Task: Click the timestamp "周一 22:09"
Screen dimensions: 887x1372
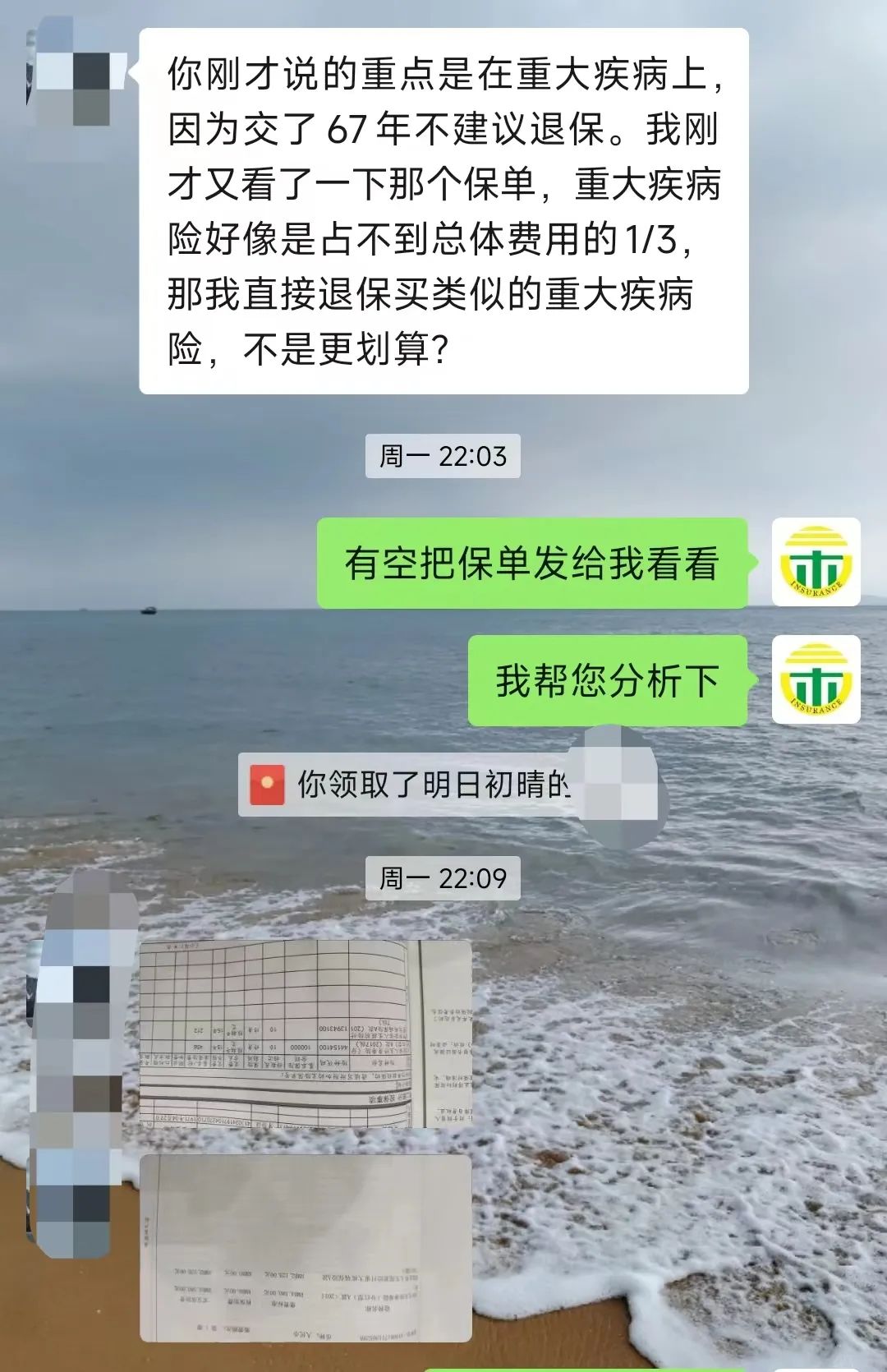Action: 443,877
